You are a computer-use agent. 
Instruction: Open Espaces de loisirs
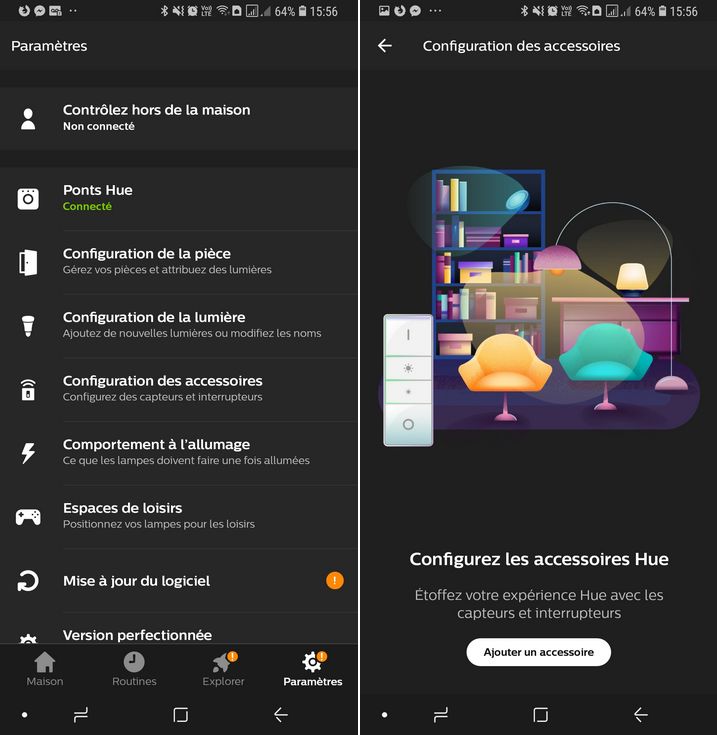pos(178,516)
